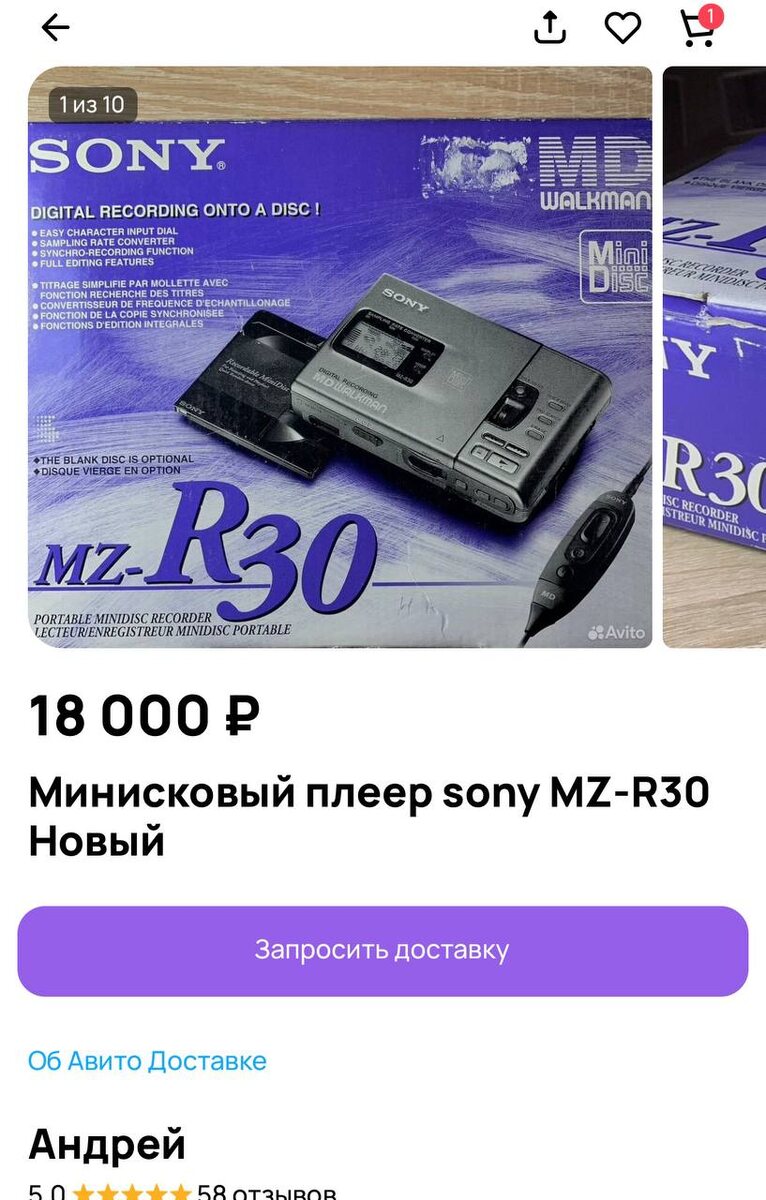Screen dimensions: 766x1200
Task: Open seller Андрей's profile
Action: point(107,1142)
